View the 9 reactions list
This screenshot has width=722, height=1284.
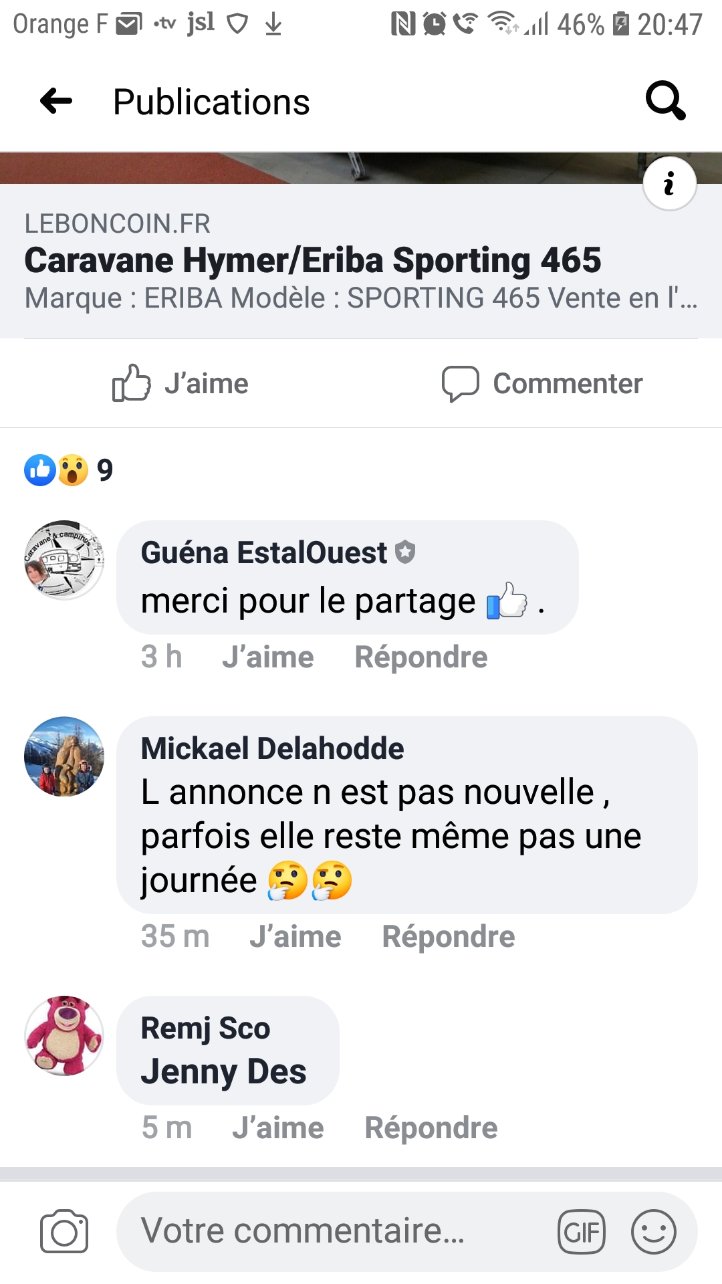[x=68, y=470]
